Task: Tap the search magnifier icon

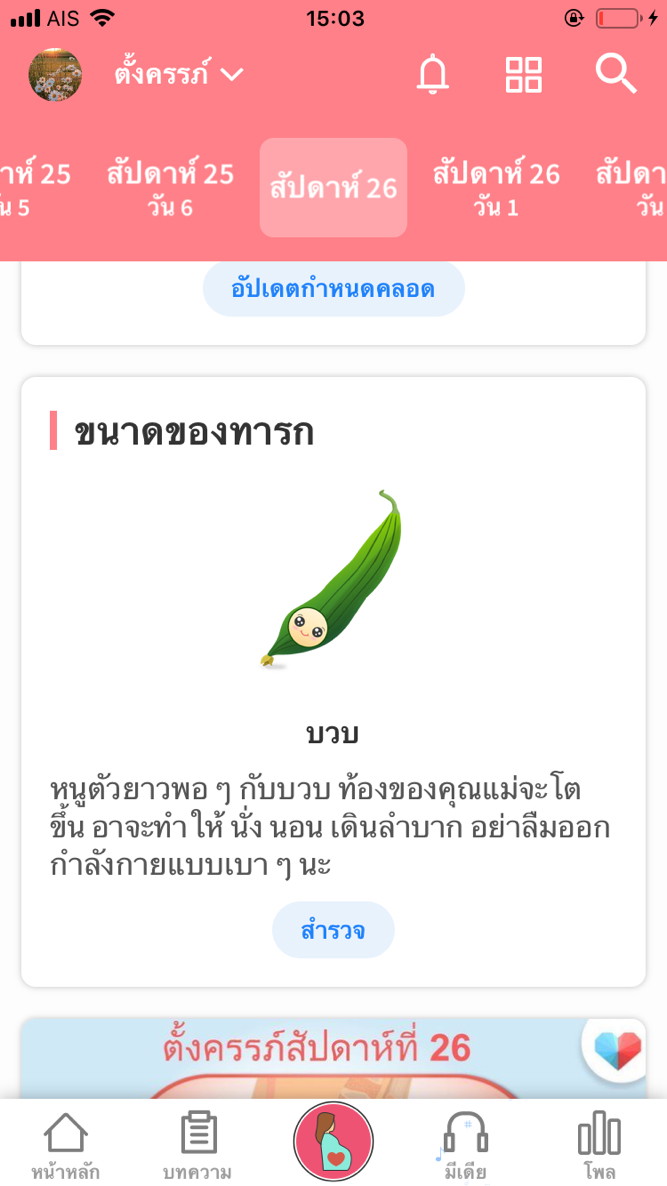Action: [x=615, y=74]
